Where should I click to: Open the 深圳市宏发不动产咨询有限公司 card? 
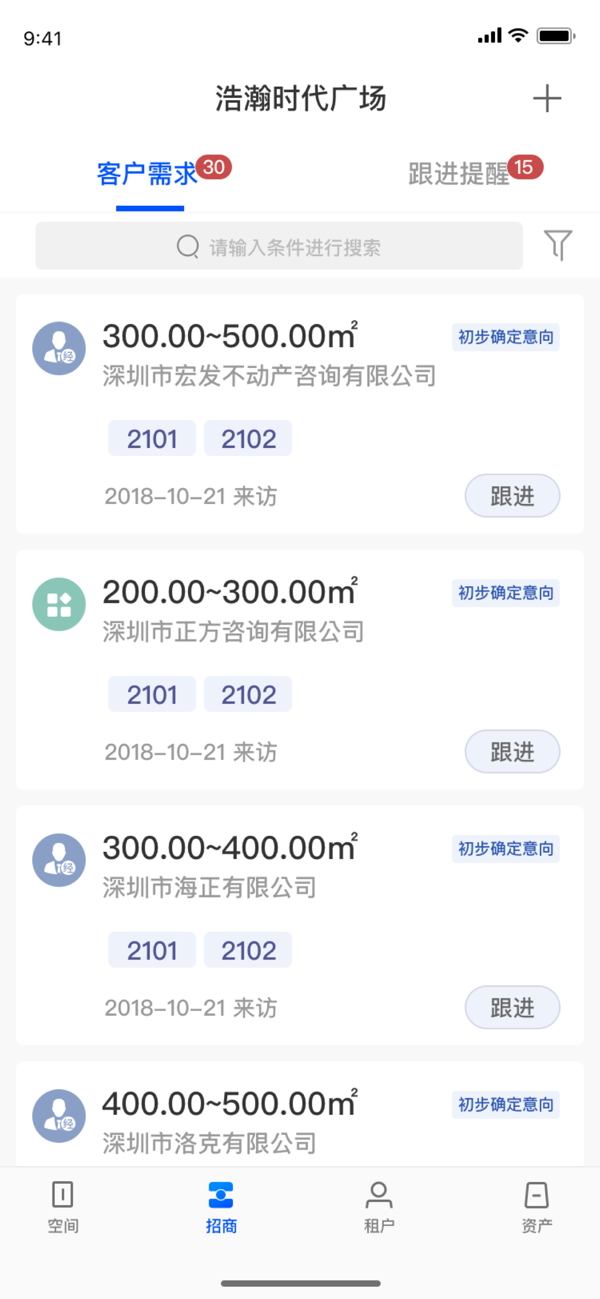(x=300, y=414)
